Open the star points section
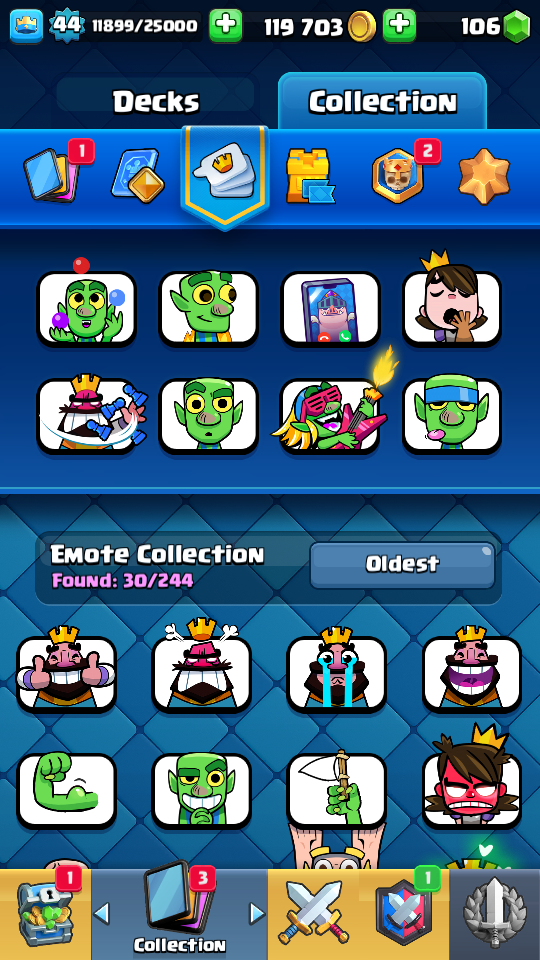540x960 pixels. 484,176
